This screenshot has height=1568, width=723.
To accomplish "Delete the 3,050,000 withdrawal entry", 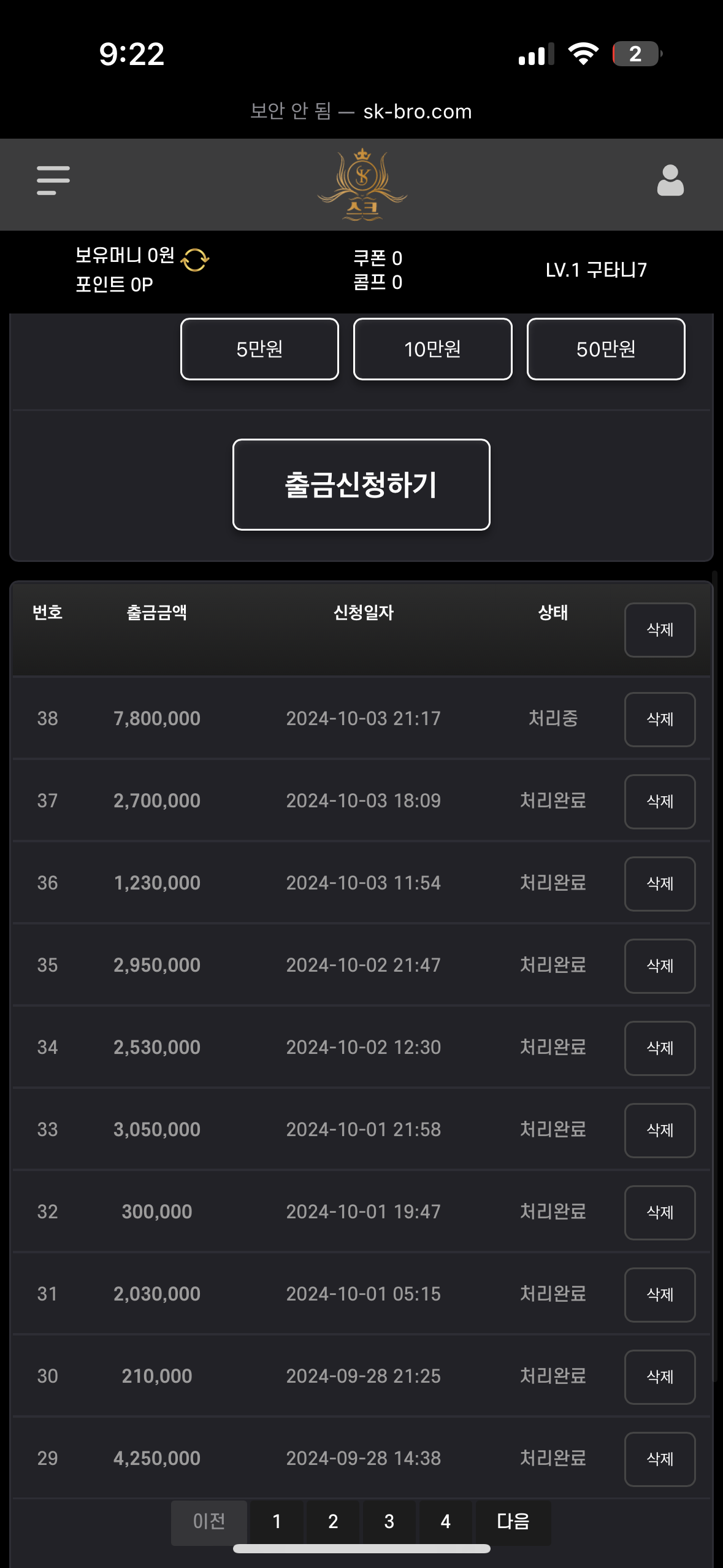I will (660, 1131).
